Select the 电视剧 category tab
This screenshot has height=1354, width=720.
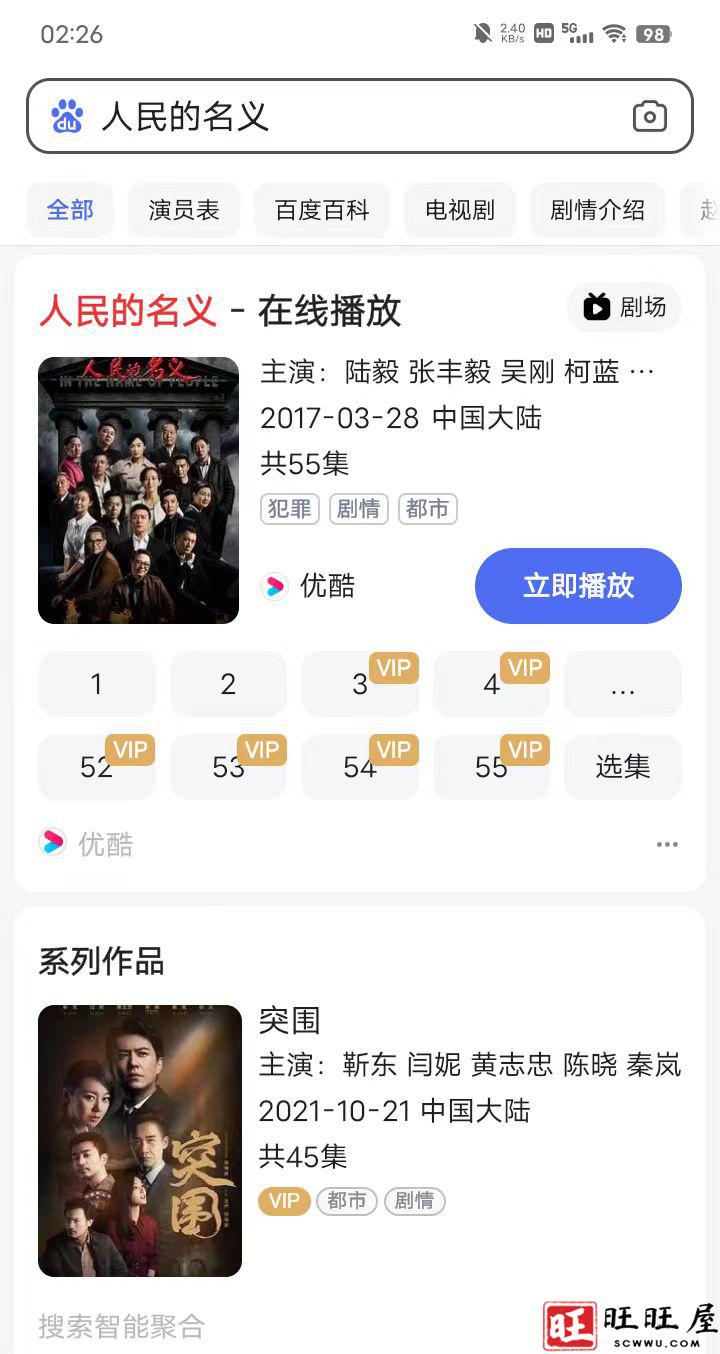click(x=459, y=210)
